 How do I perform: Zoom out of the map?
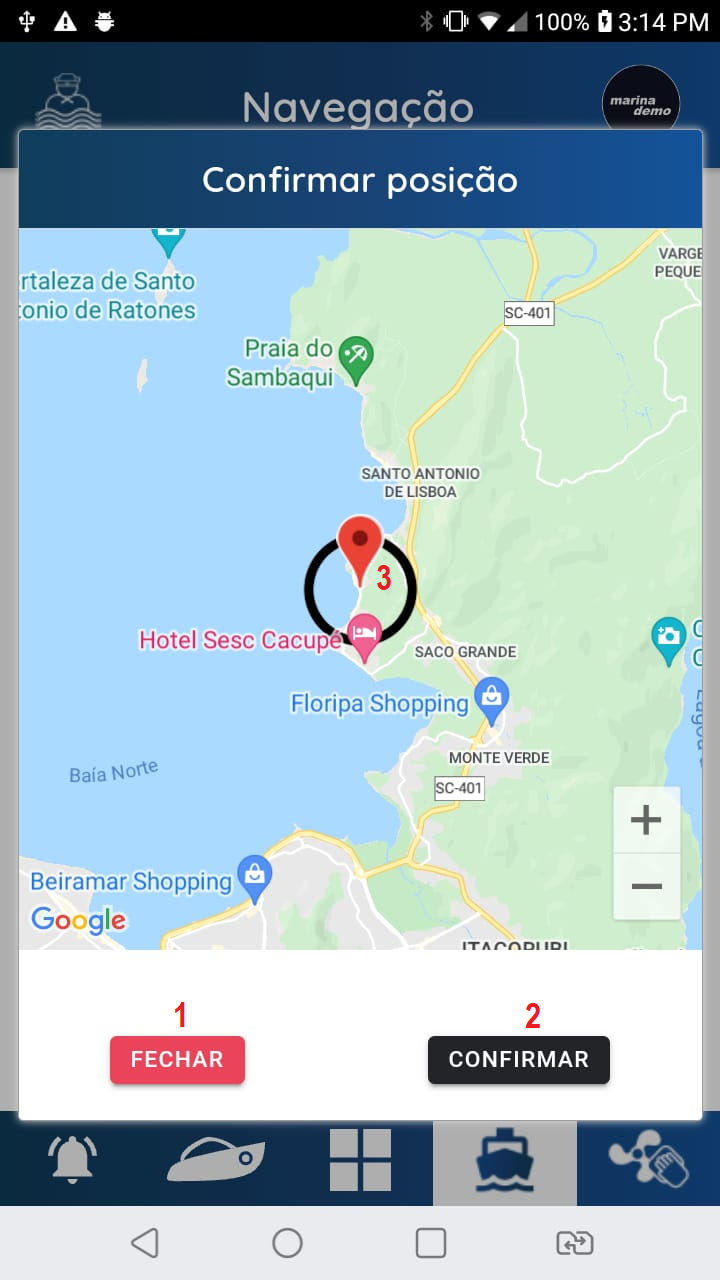[x=646, y=886]
